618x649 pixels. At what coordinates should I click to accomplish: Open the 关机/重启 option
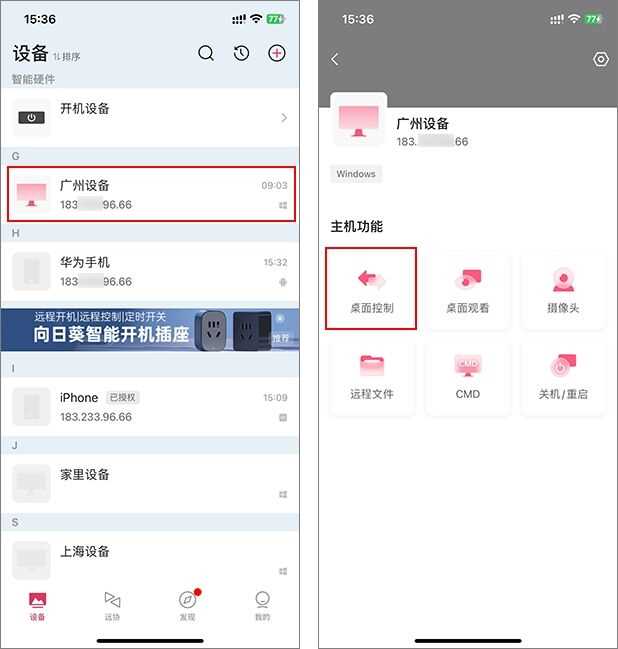563,375
